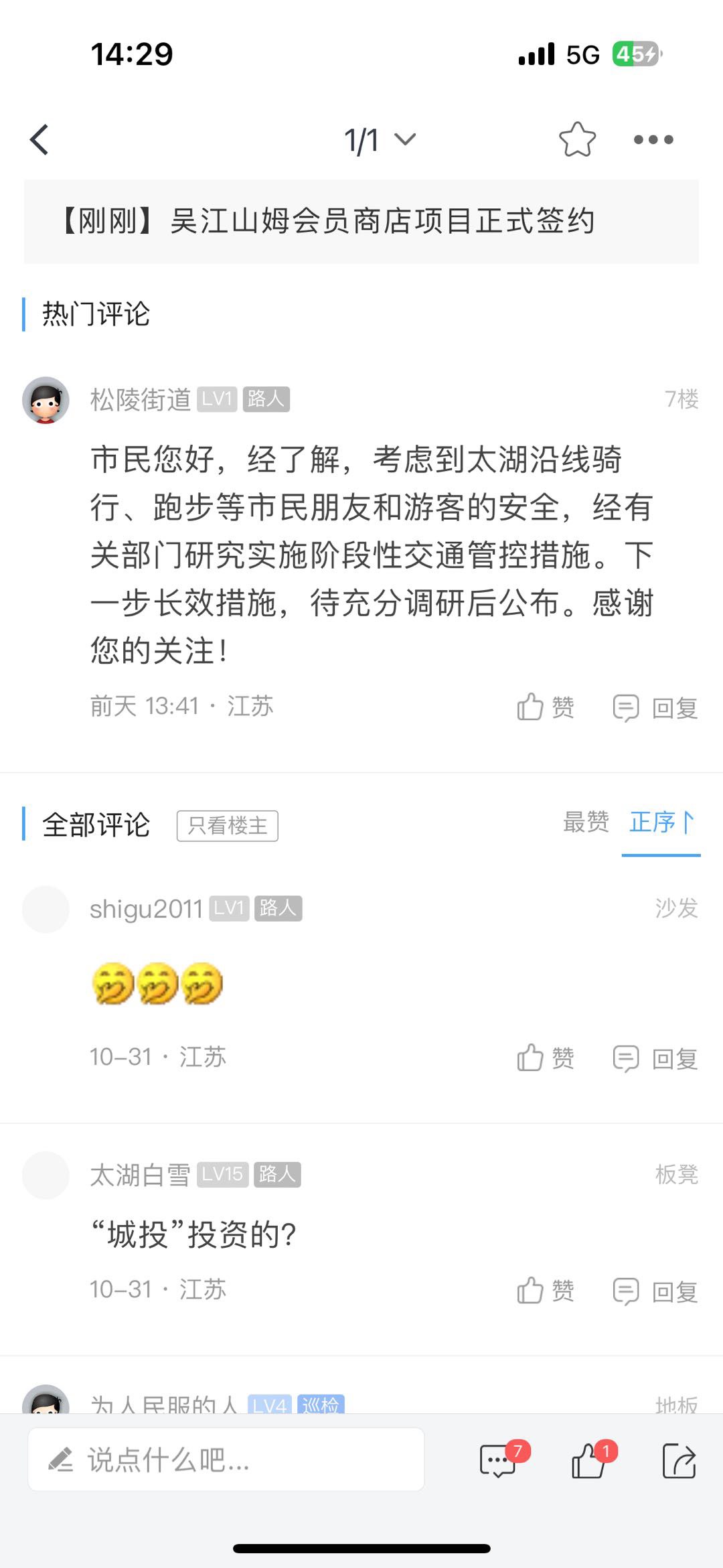
Task: Share this post via the bottom share icon
Action: click(679, 1461)
